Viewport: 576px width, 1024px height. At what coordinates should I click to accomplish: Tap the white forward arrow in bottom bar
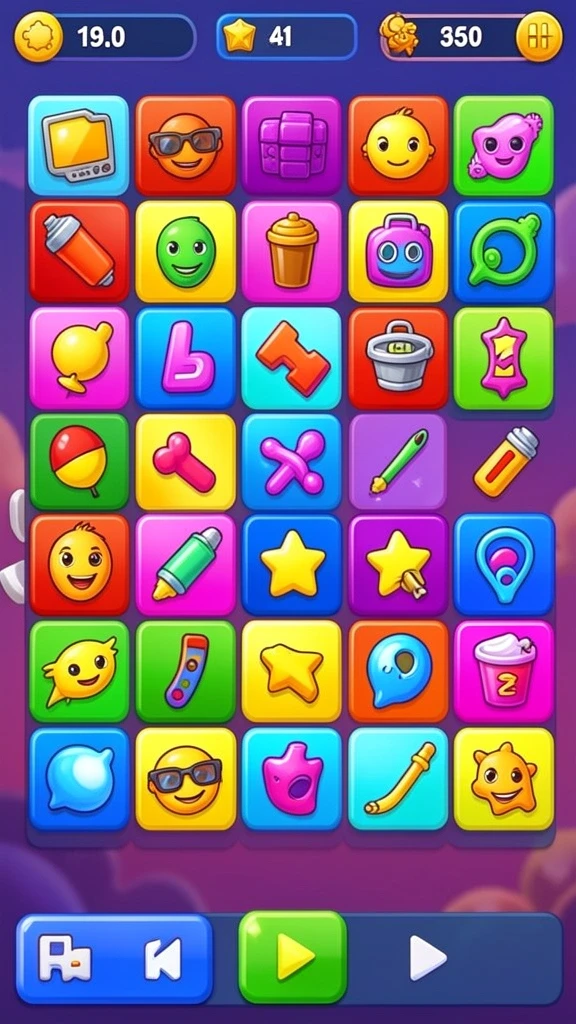point(428,957)
